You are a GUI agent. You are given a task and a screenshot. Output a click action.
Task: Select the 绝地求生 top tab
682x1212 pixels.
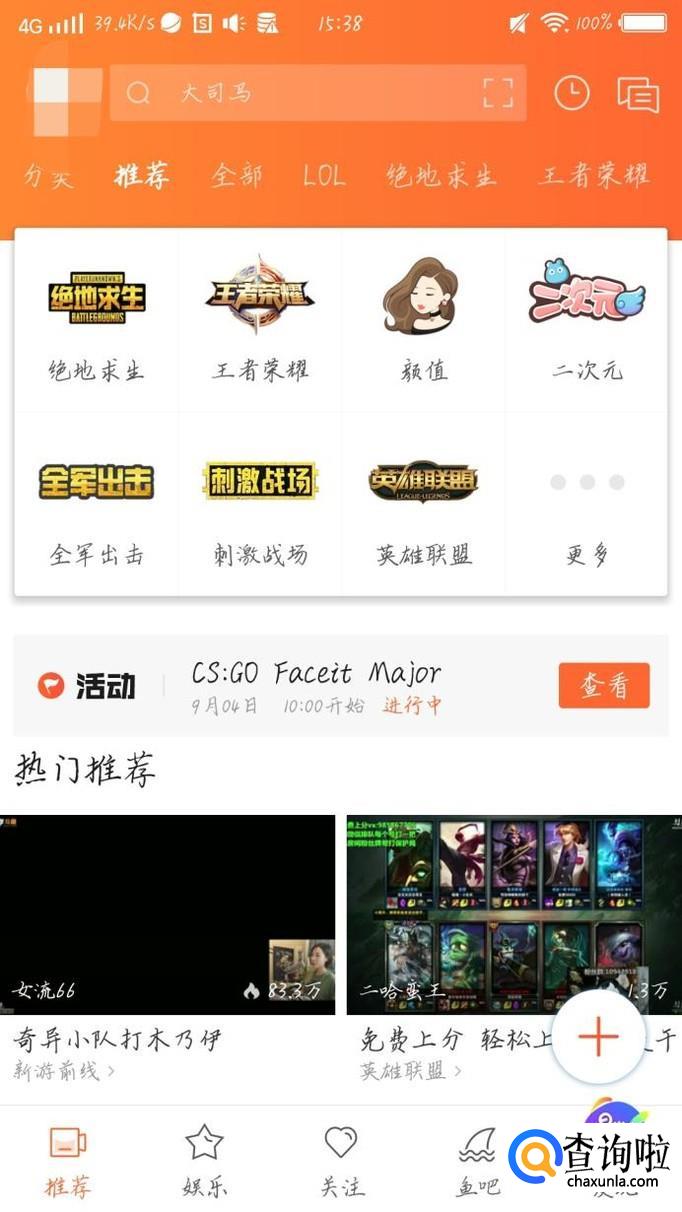pyautogui.click(x=441, y=176)
